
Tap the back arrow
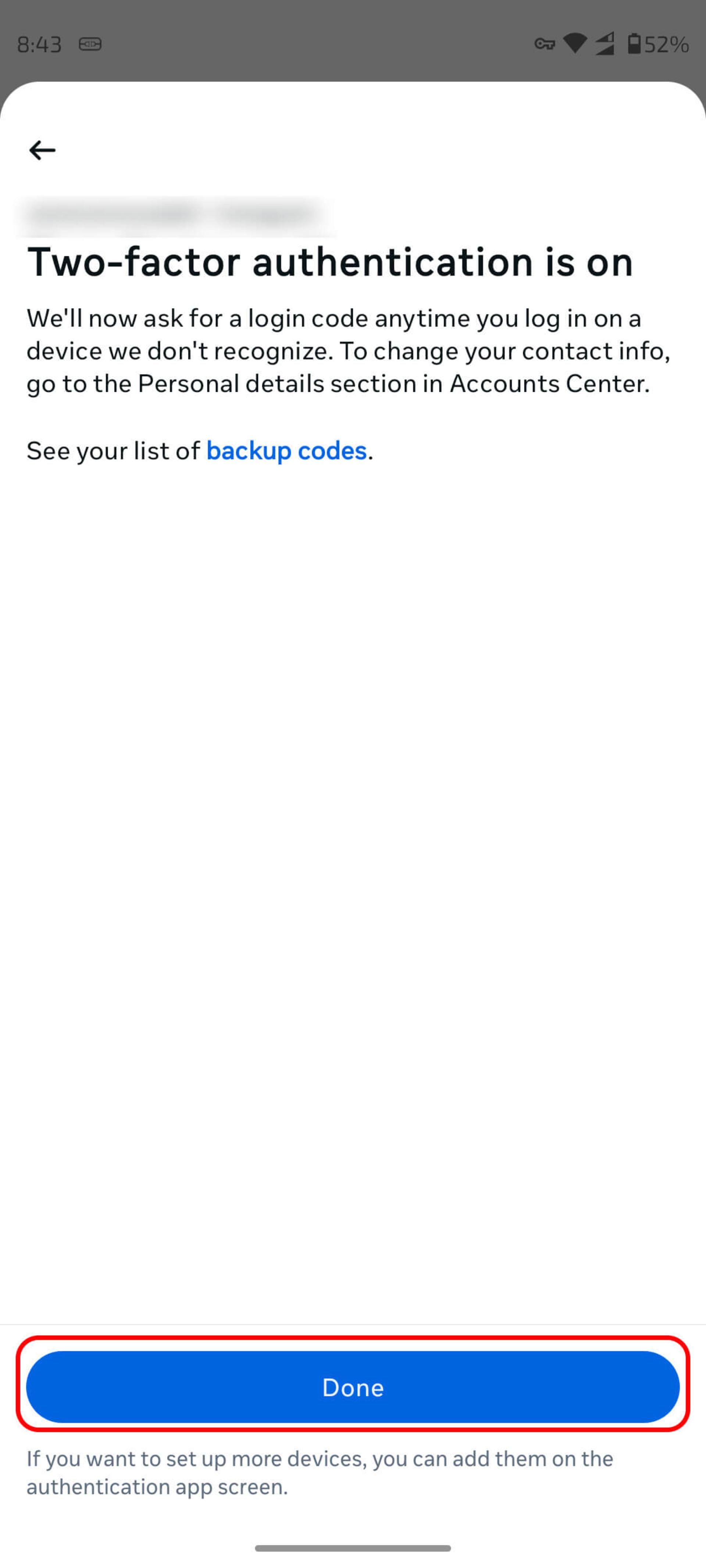tap(42, 150)
